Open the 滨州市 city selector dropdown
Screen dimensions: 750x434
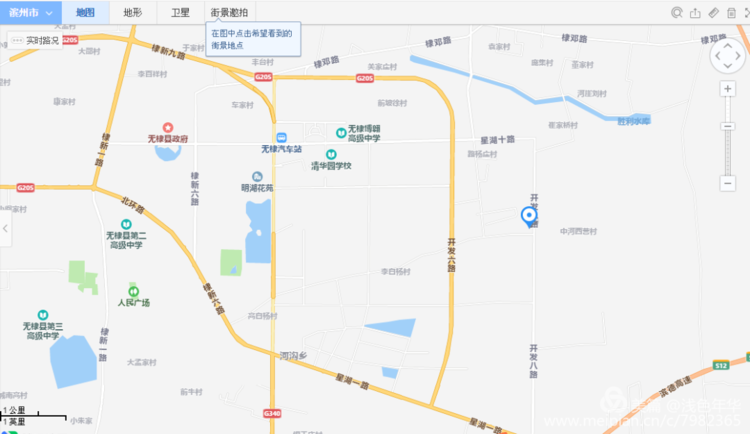tap(30, 13)
